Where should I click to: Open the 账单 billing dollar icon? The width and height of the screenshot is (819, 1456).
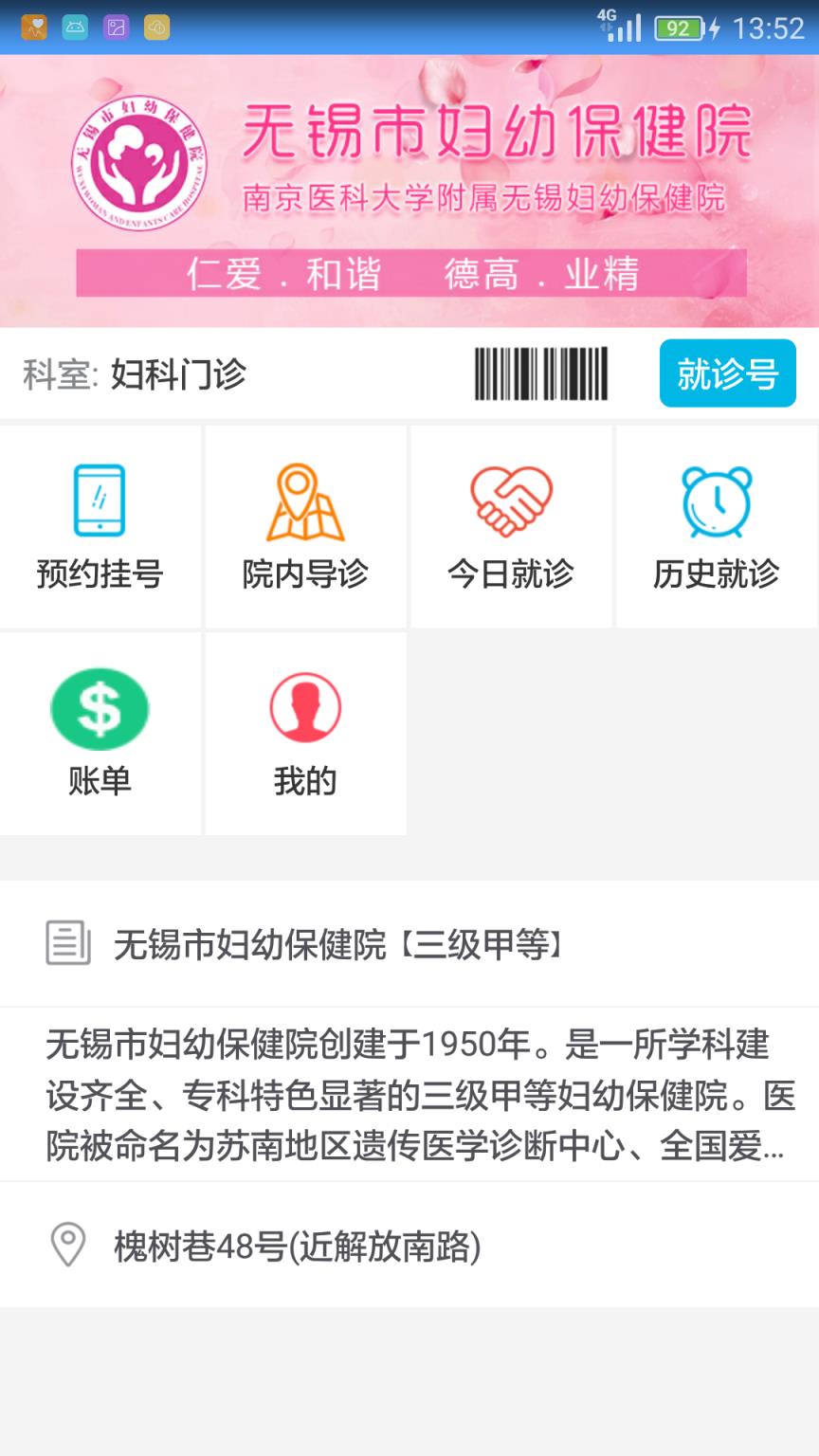click(x=100, y=709)
